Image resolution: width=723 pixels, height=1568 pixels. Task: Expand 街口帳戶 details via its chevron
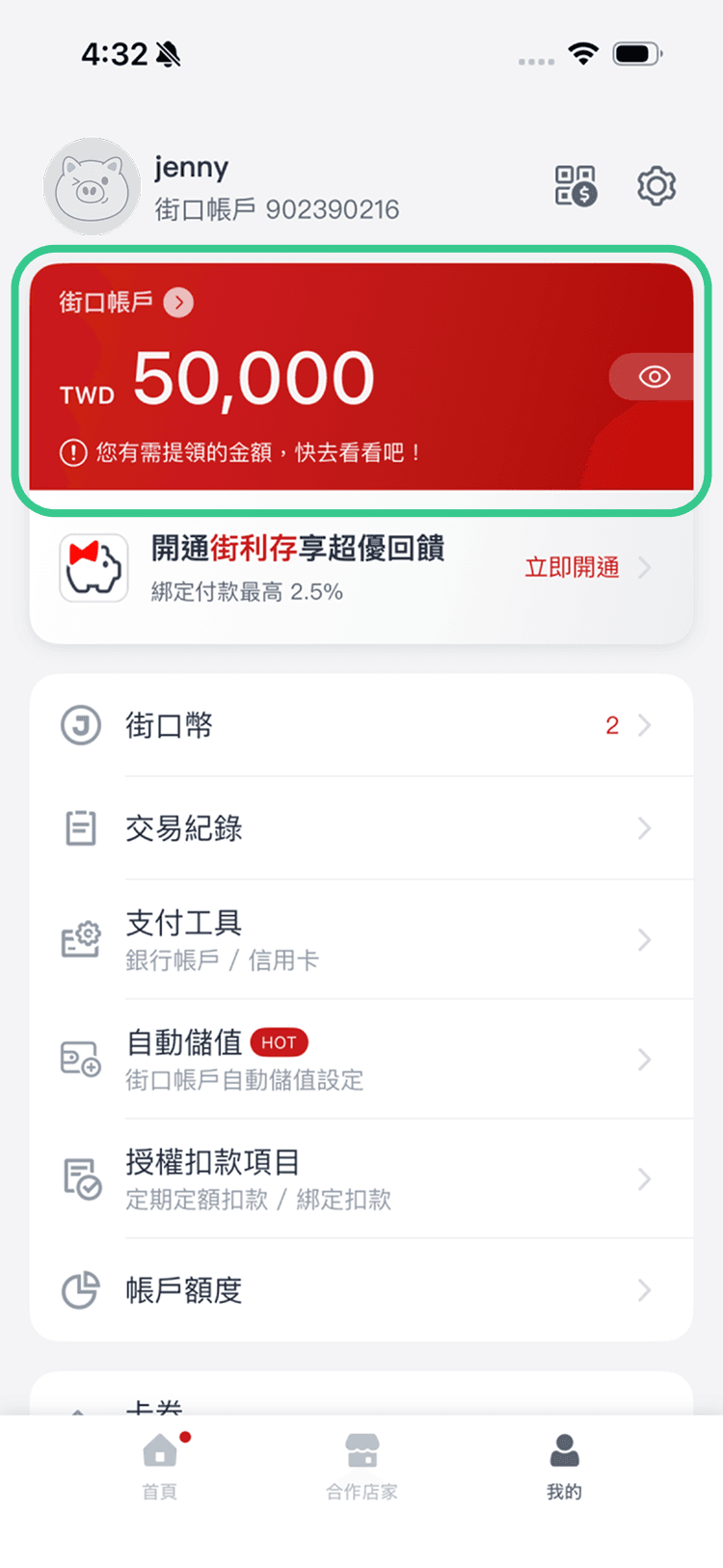pyautogui.click(x=177, y=302)
